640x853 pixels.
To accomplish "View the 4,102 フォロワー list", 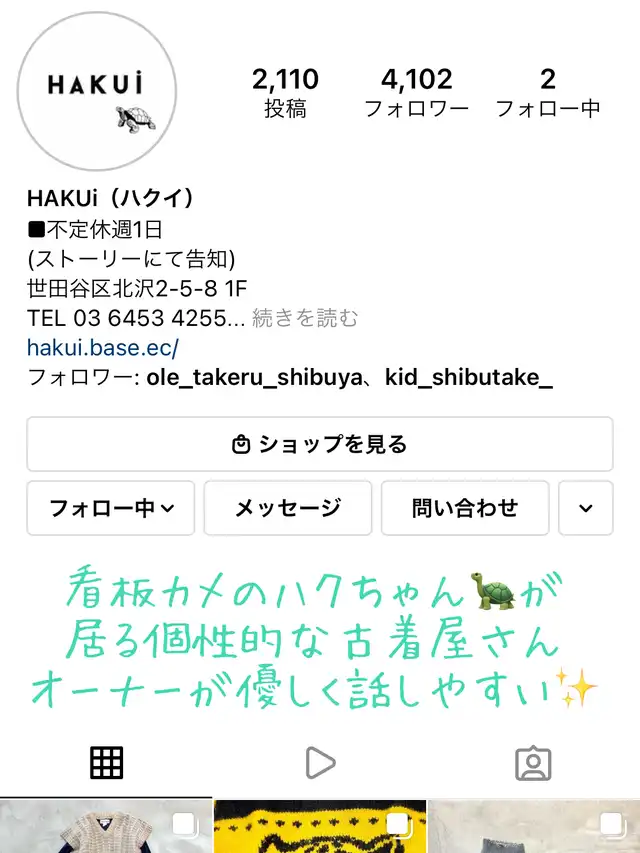I will click(x=416, y=92).
